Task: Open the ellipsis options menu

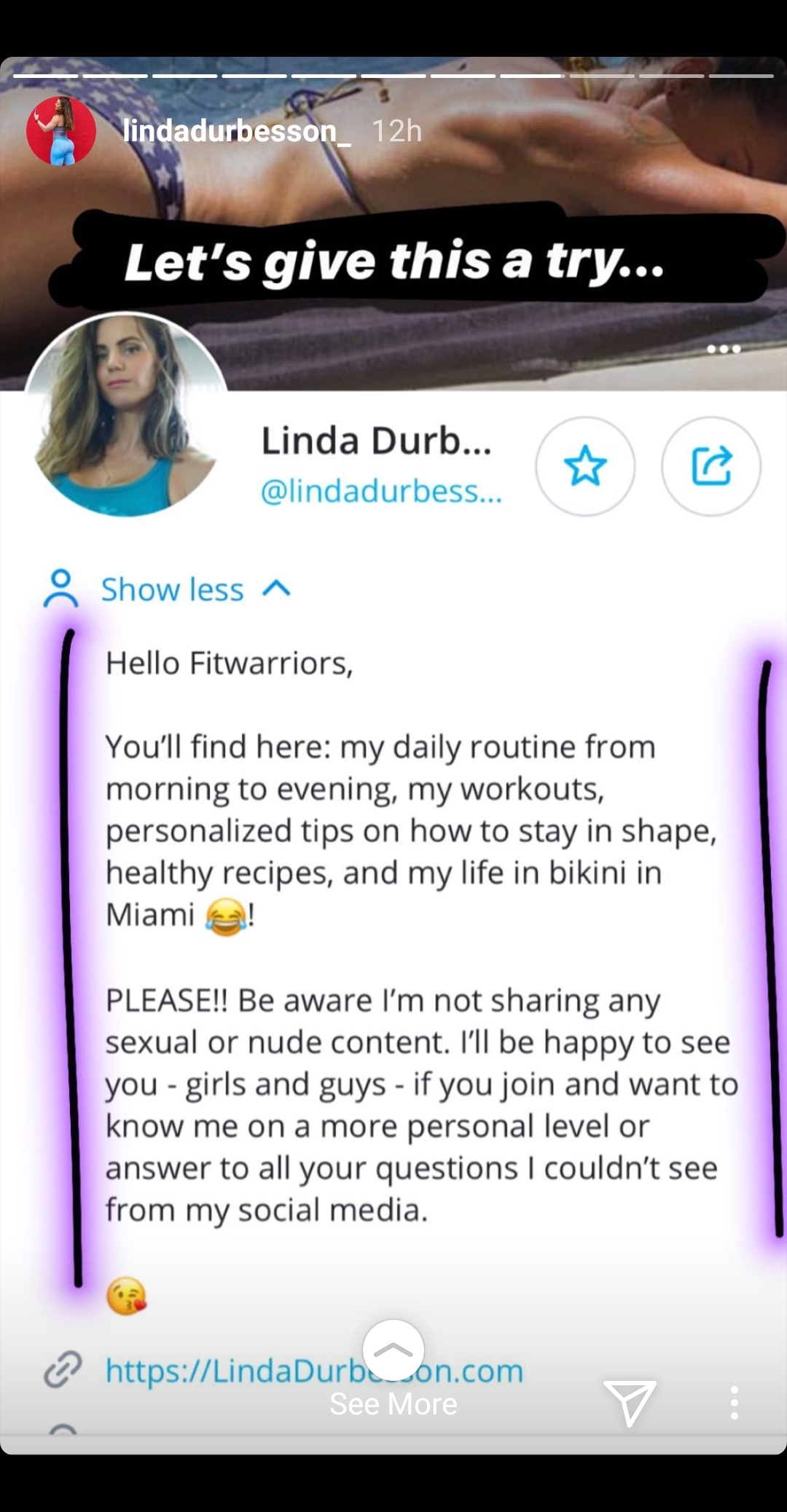Action: pyautogui.click(x=723, y=349)
